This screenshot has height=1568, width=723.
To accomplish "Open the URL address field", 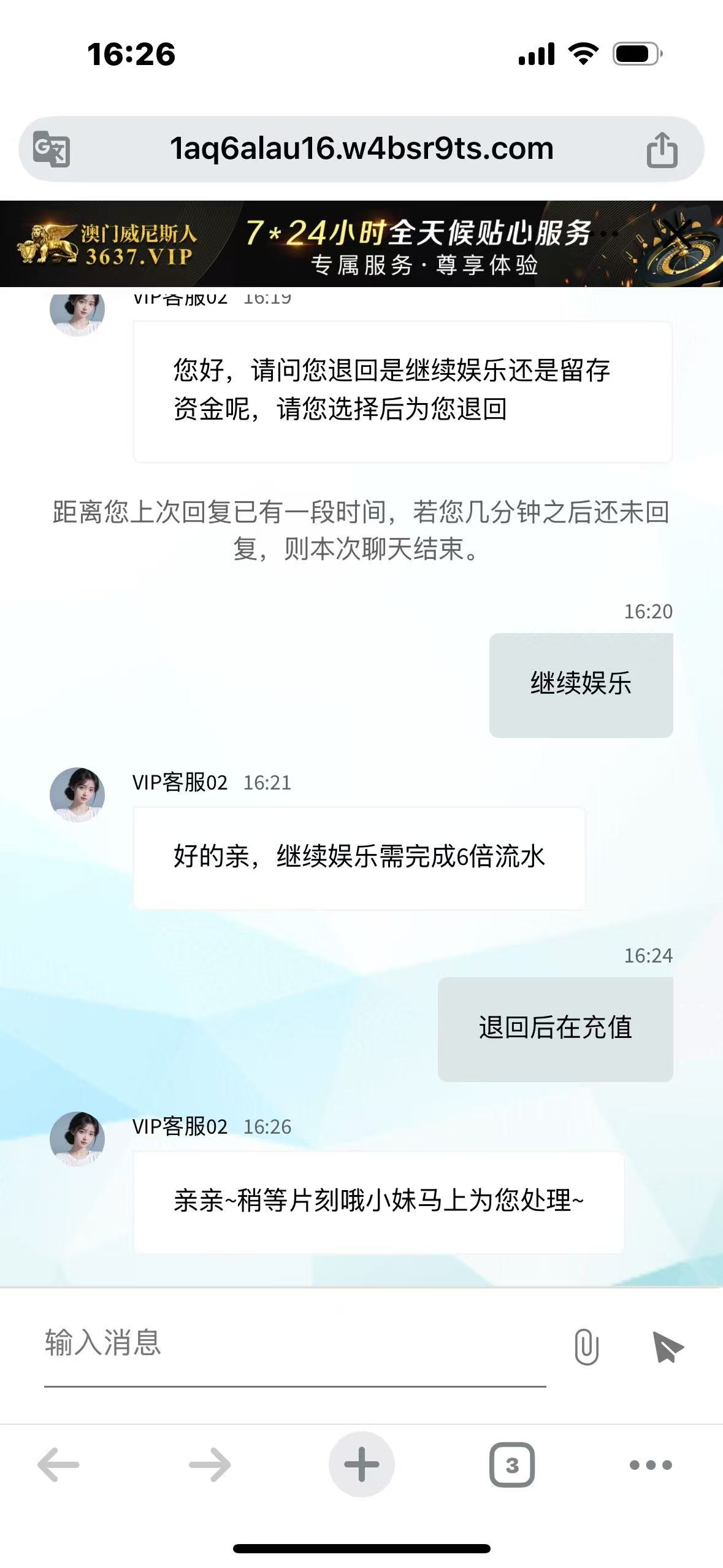I will (361, 148).
